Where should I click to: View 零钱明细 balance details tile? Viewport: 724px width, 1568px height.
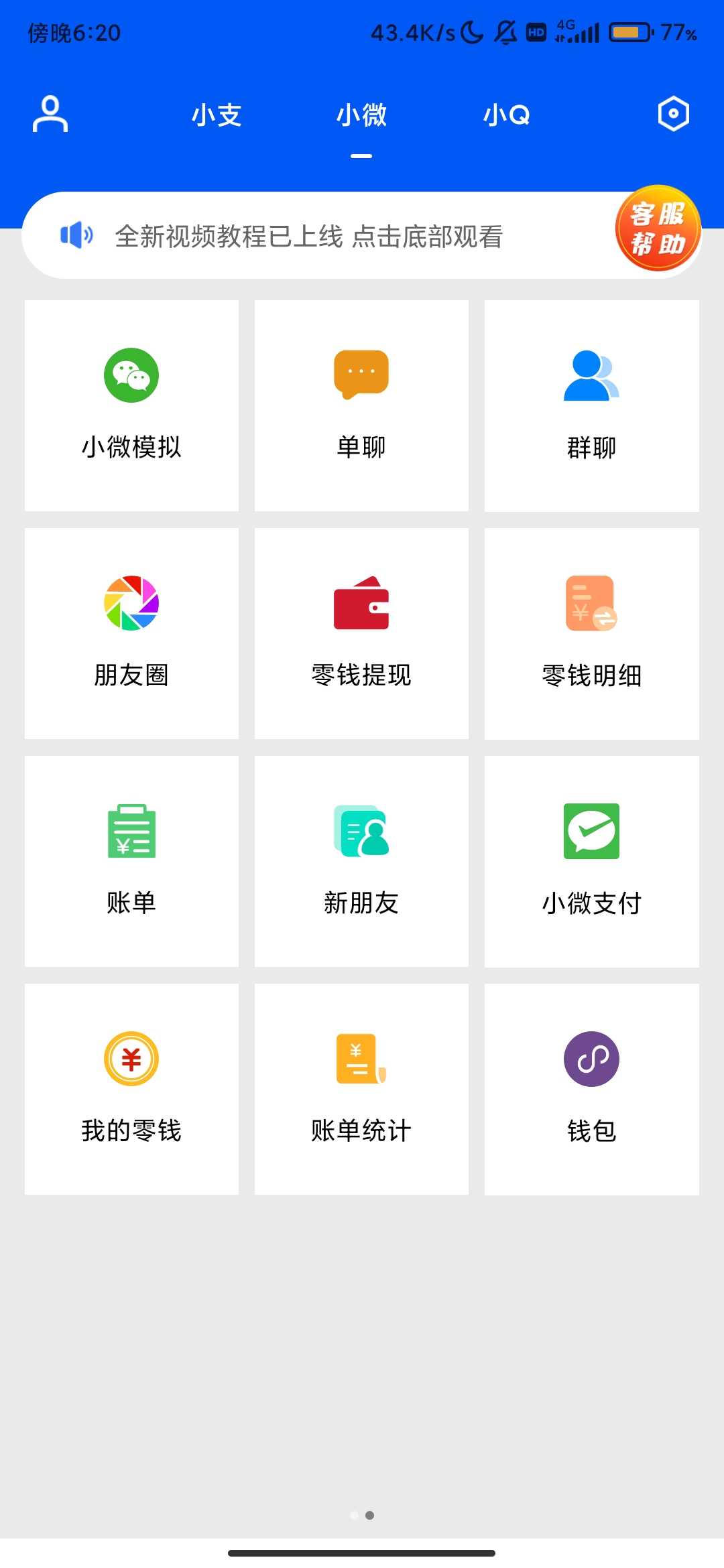(591, 633)
